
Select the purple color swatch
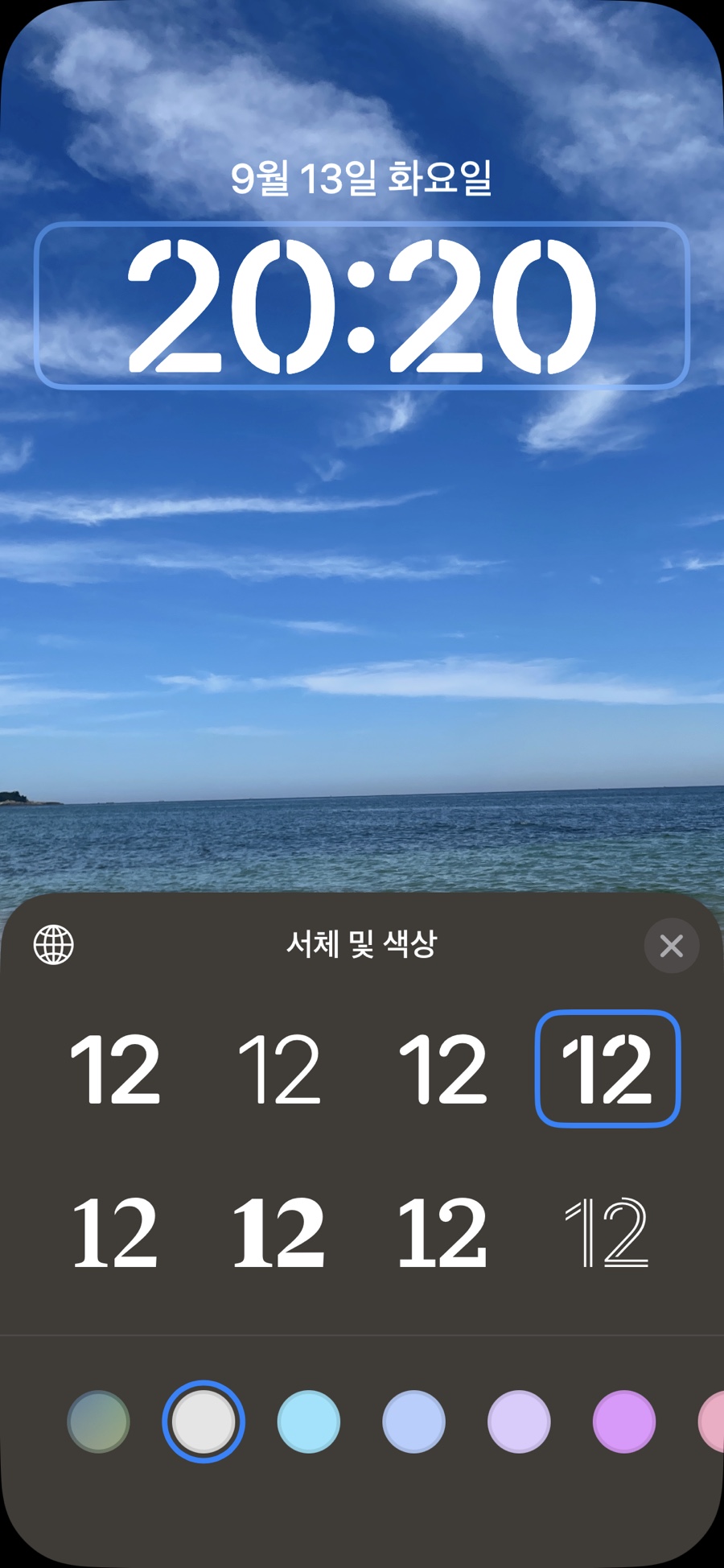(624, 1422)
